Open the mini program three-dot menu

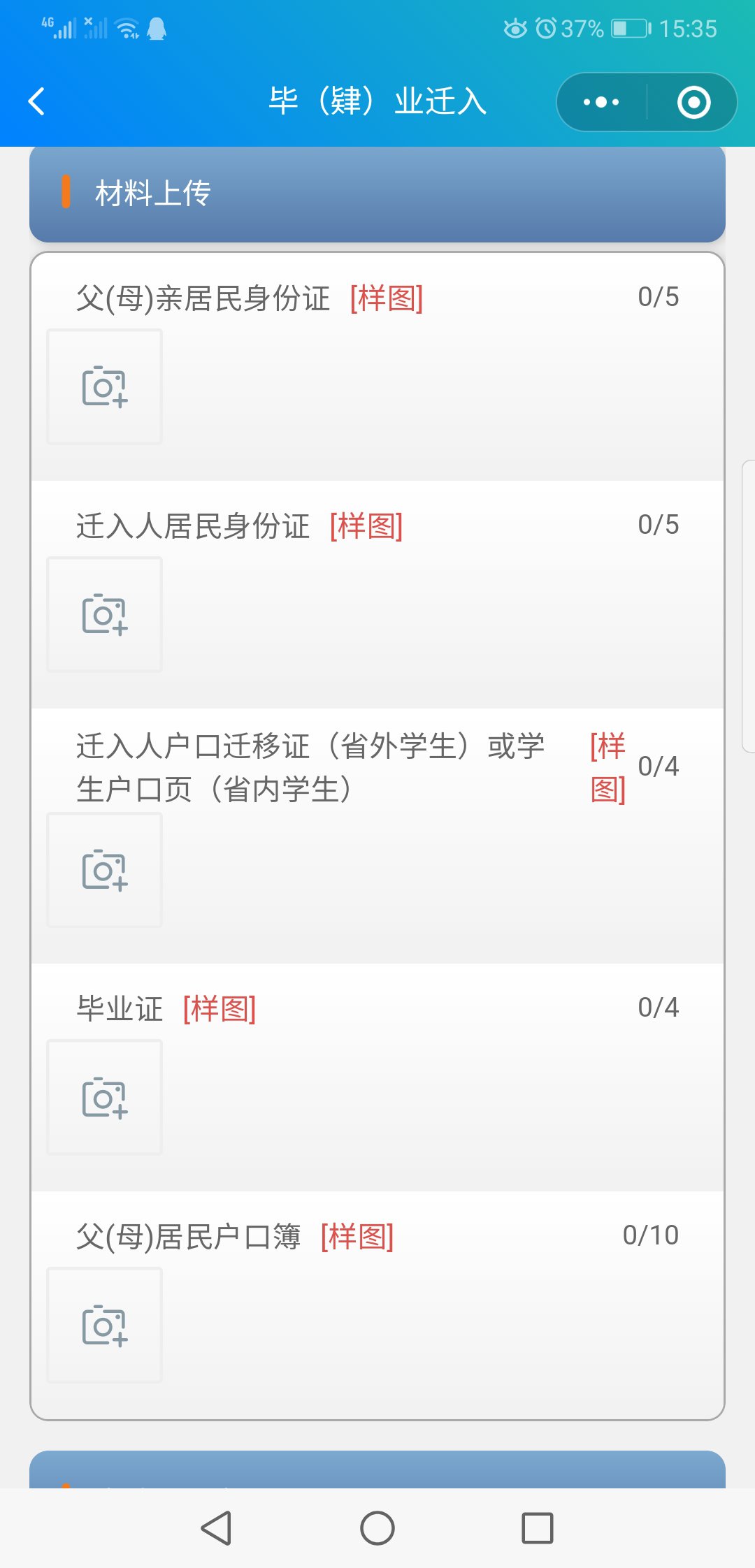pos(601,102)
